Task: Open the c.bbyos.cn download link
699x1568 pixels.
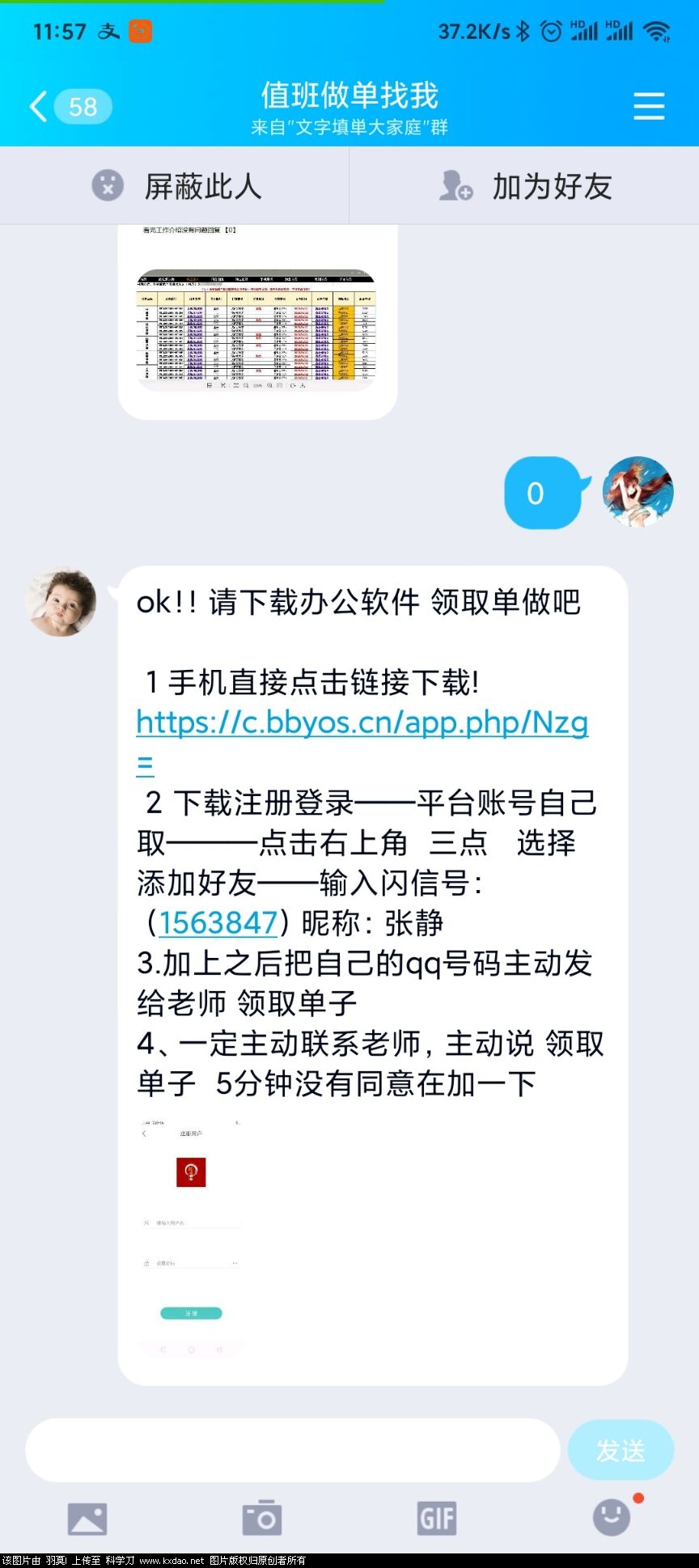Action: [x=362, y=722]
